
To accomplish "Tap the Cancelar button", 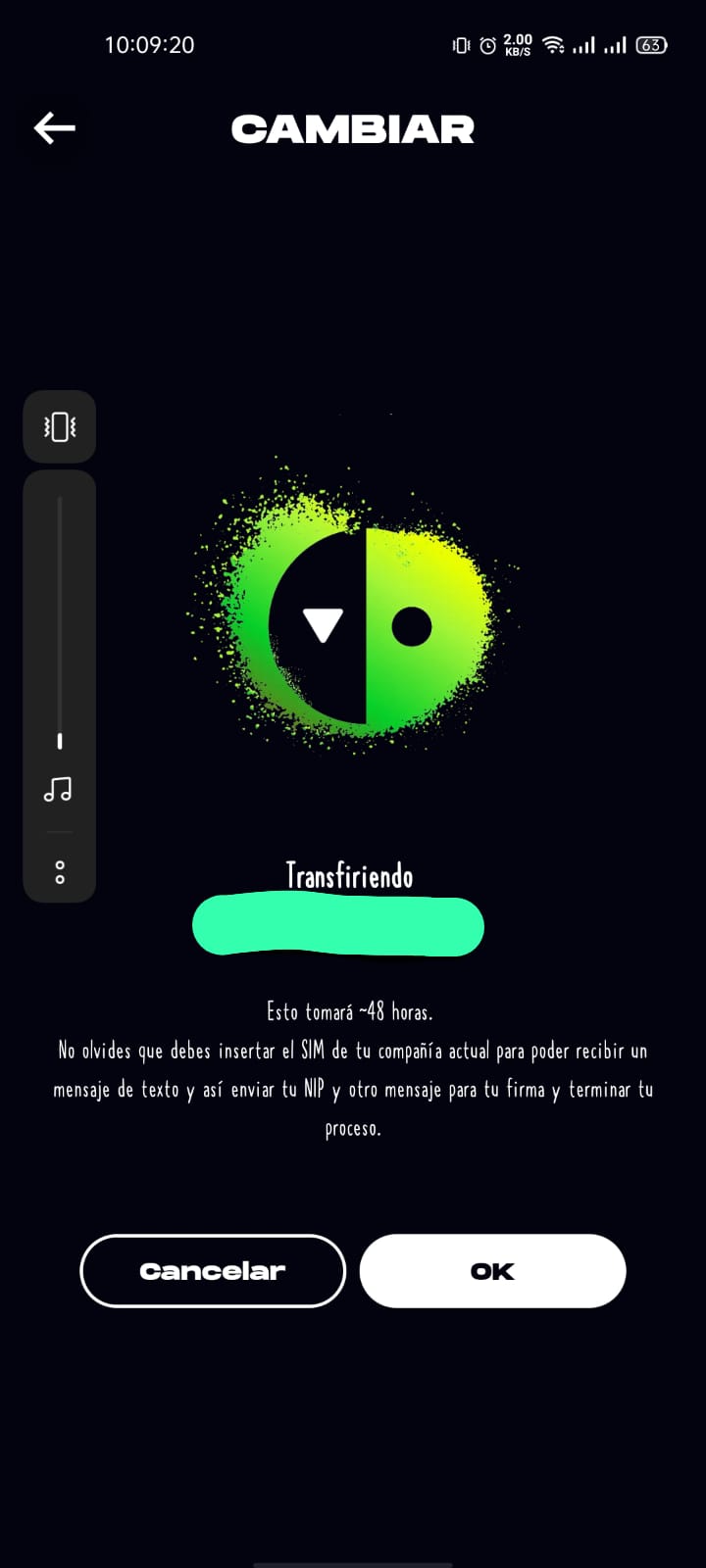I will tap(213, 1271).
